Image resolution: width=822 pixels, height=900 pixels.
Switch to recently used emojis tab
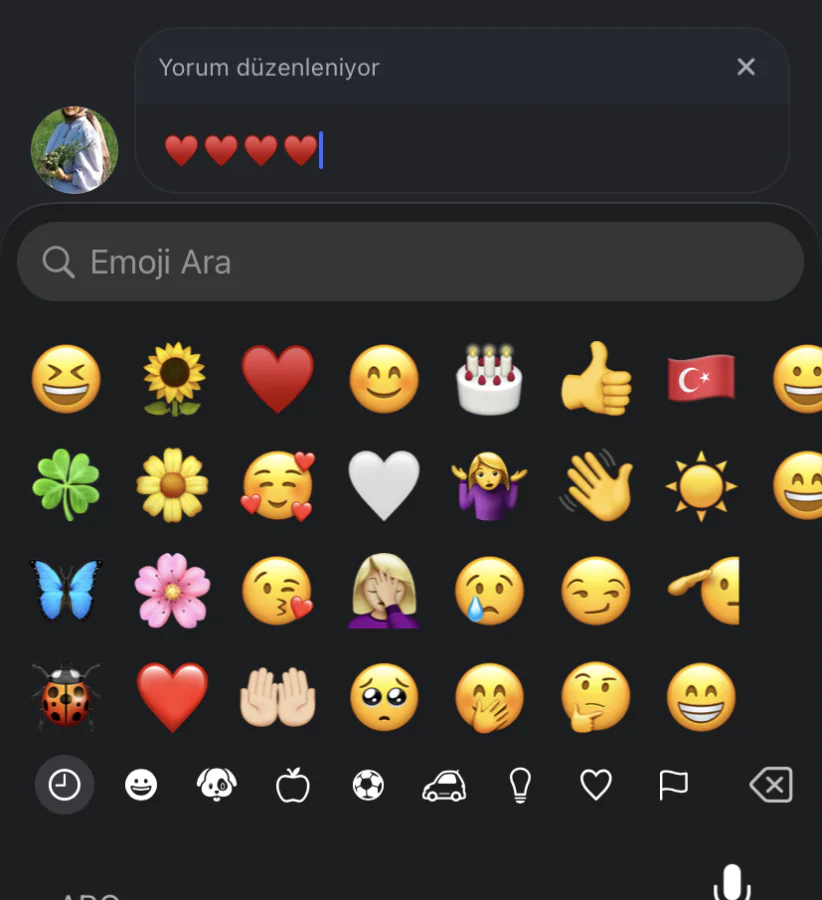65,786
